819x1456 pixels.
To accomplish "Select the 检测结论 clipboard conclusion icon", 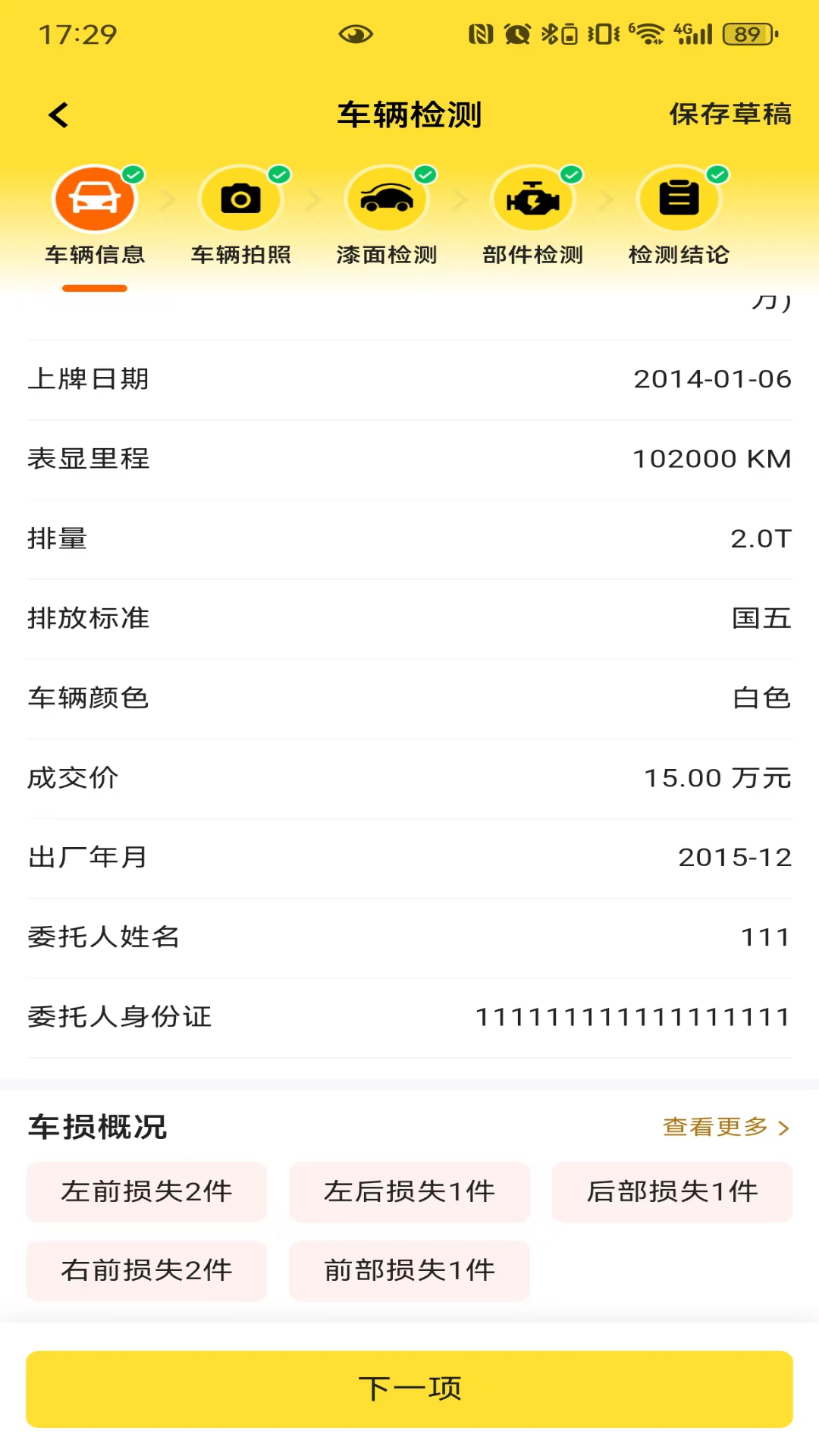I will (x=680, y=198).
